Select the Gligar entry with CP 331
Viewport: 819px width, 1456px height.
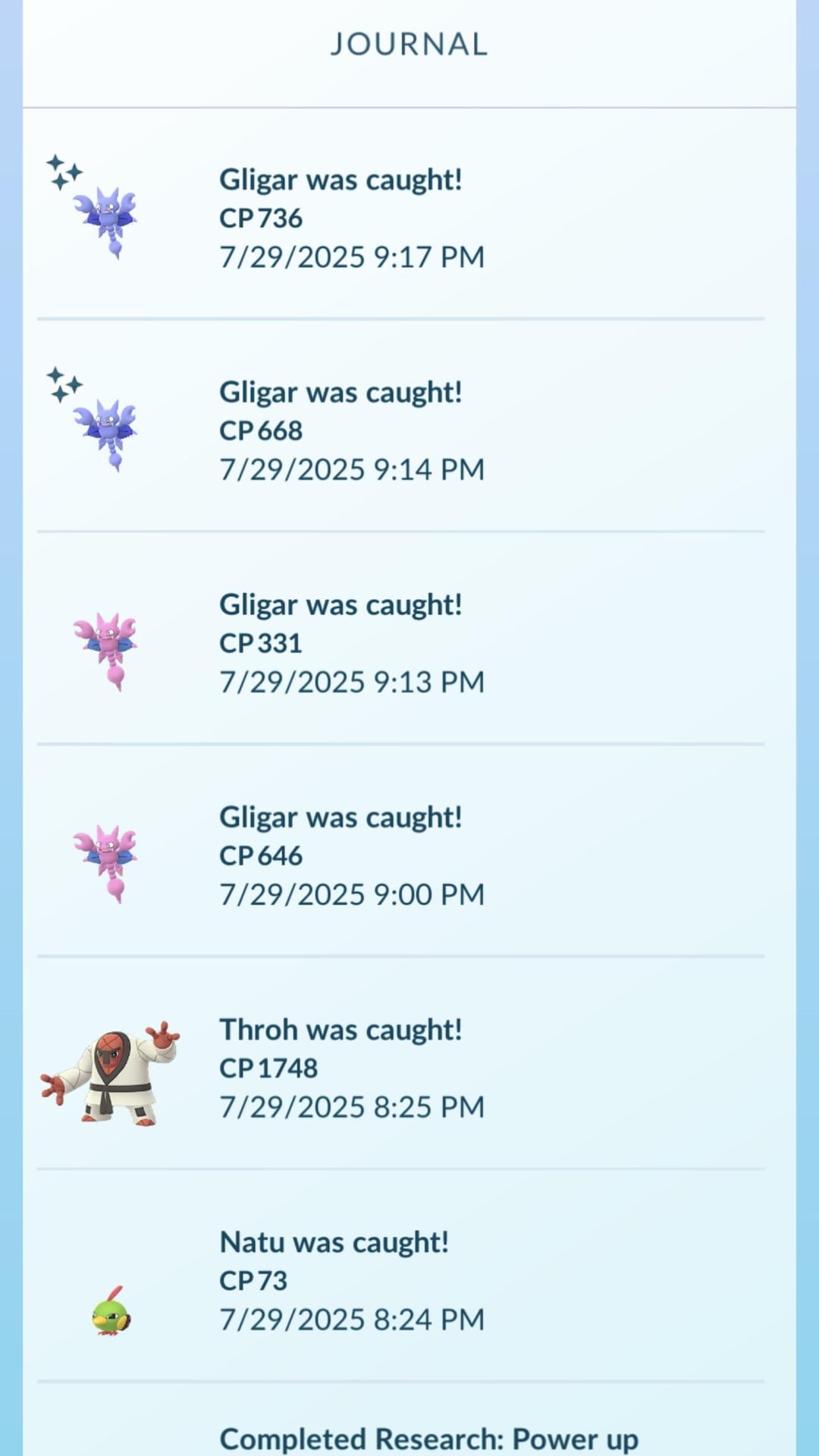(401, 638)
